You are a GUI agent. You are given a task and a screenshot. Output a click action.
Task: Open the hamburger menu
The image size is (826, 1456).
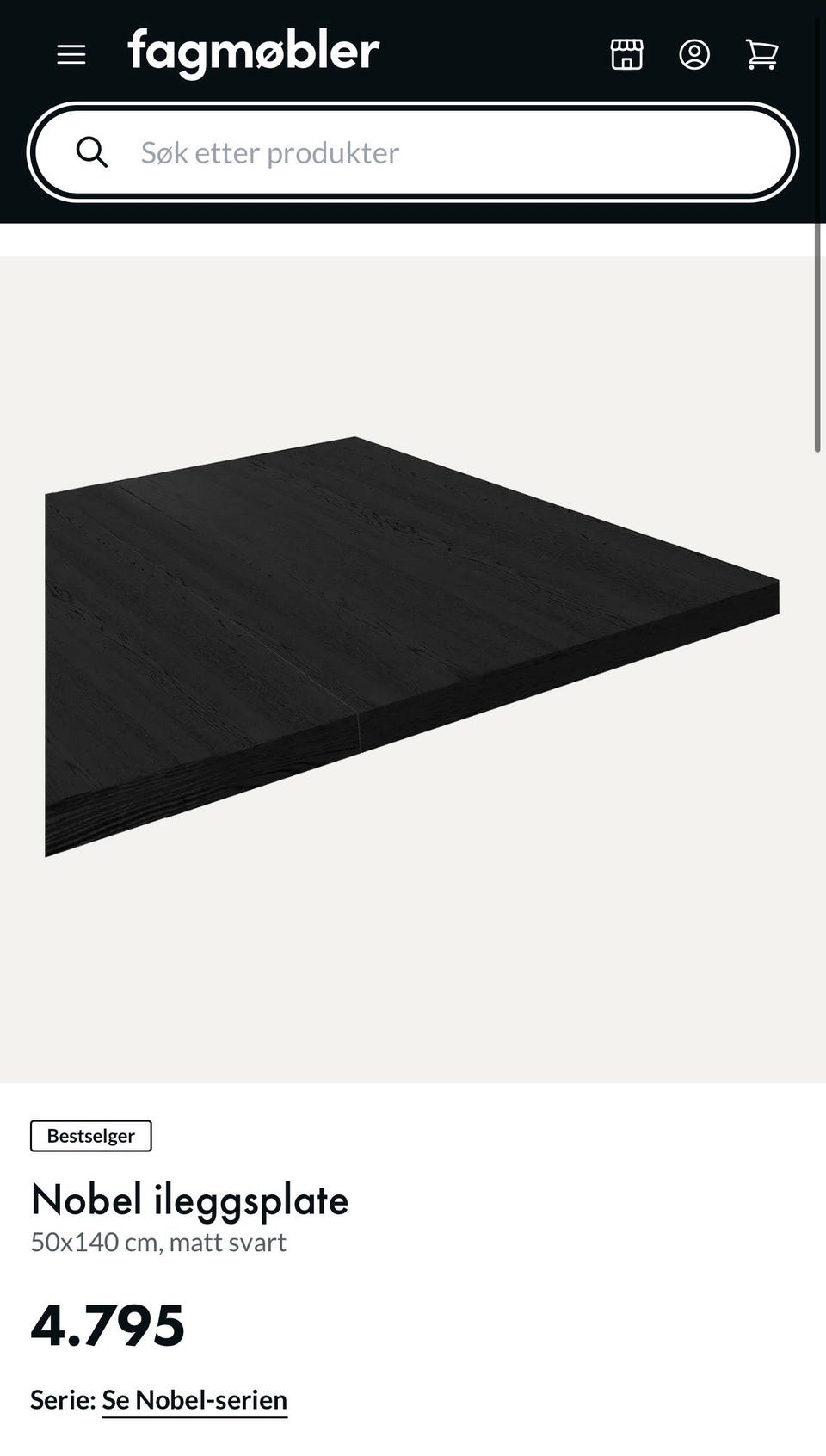[71, 55]
